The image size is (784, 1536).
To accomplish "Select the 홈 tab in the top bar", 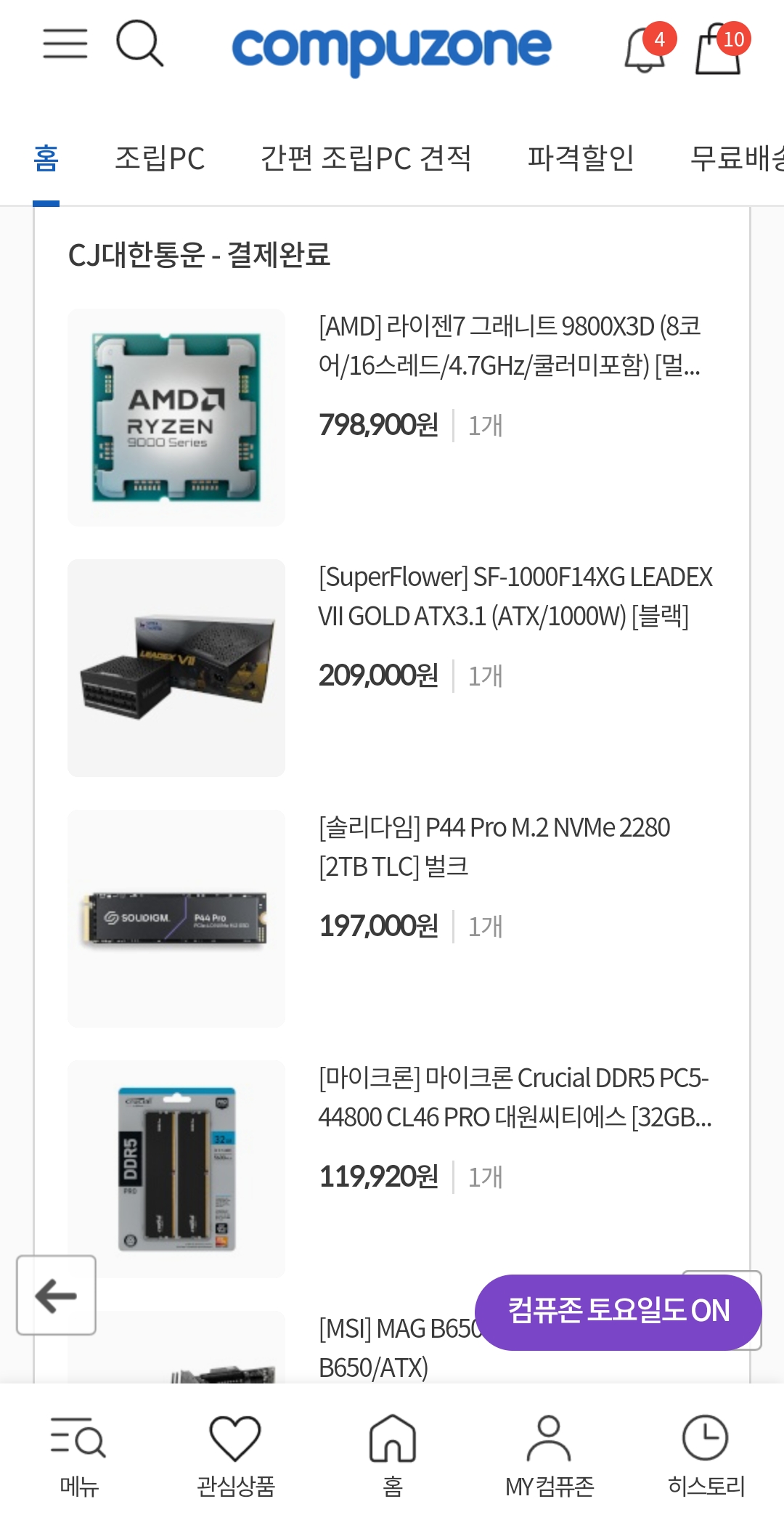I will pos(46,158).
